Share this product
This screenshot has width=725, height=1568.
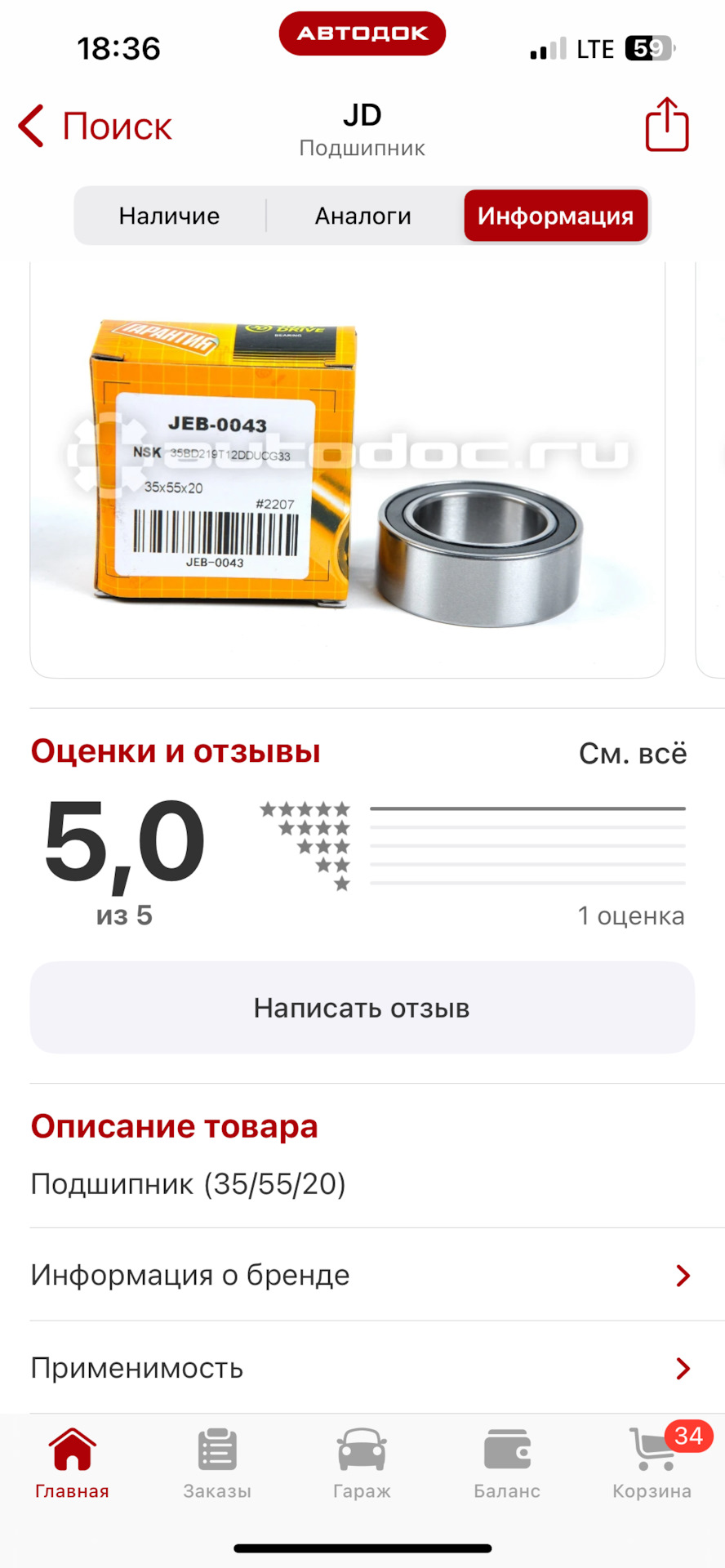[x=667, y=125]
